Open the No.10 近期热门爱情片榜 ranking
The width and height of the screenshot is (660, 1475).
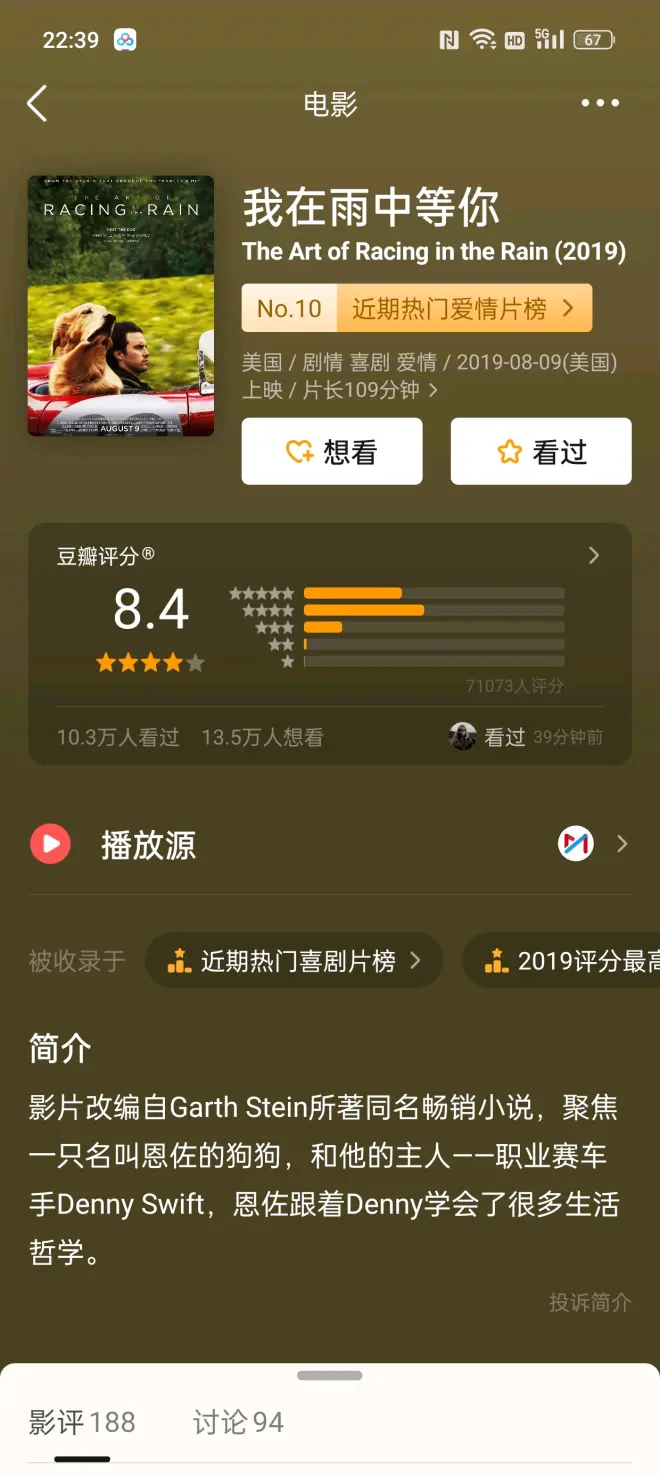coord(417,308)
